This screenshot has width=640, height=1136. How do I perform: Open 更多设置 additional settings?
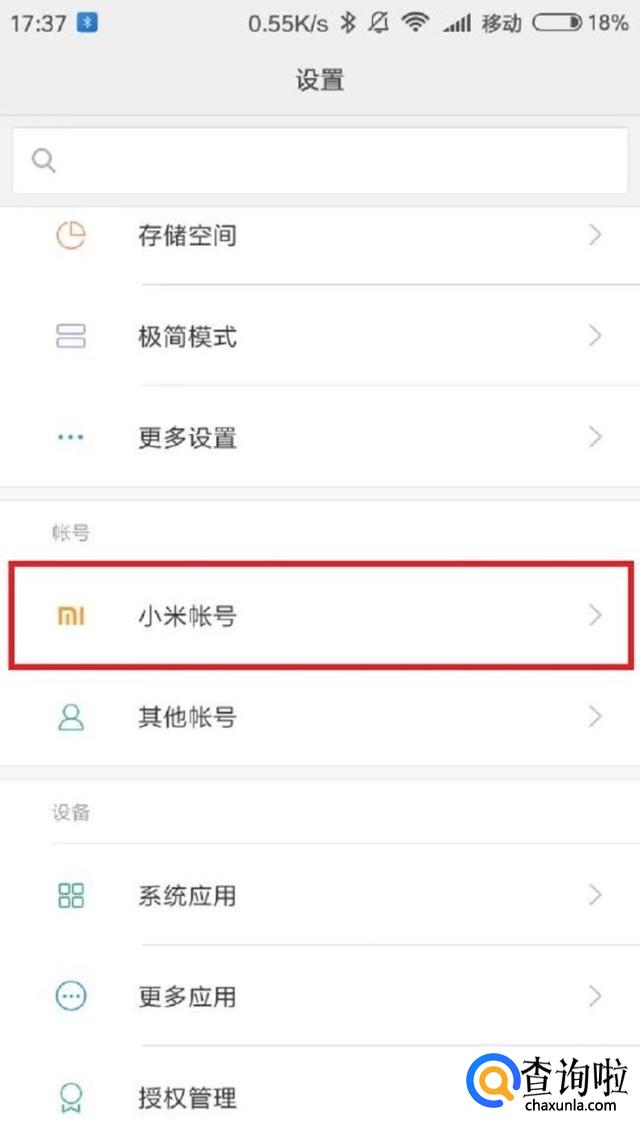pos(320,437)
